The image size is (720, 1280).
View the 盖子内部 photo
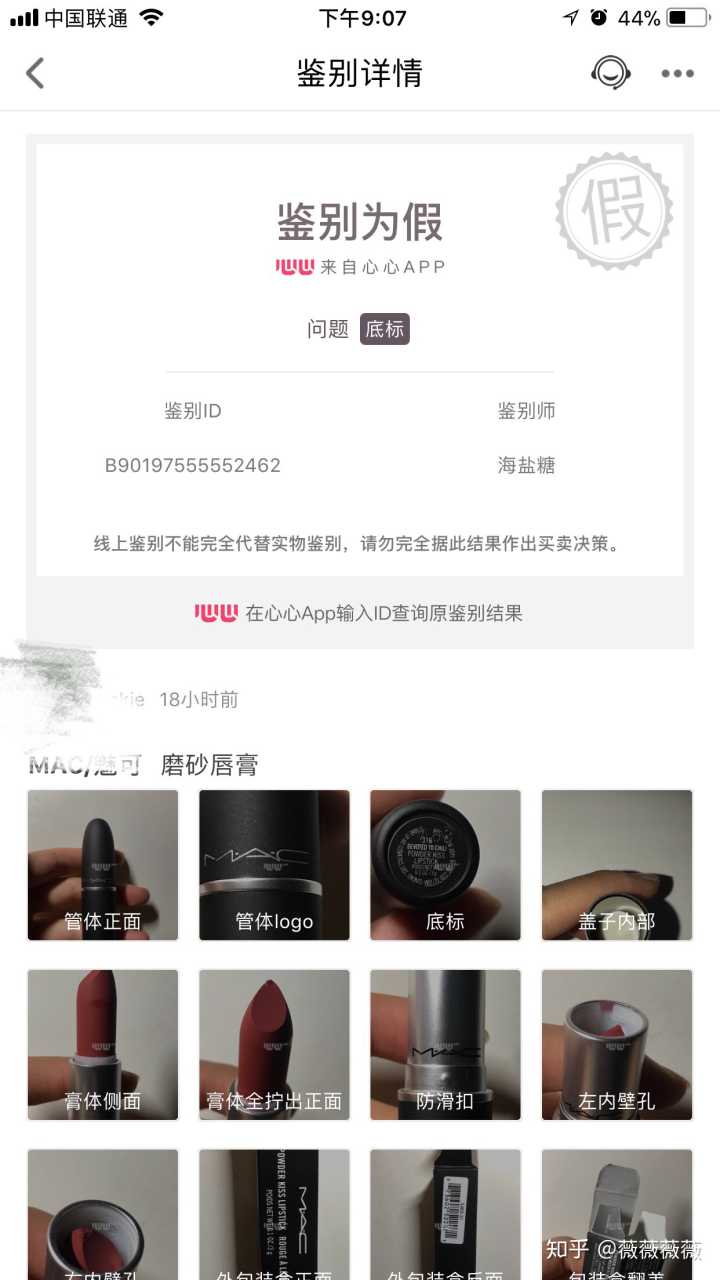617,865
